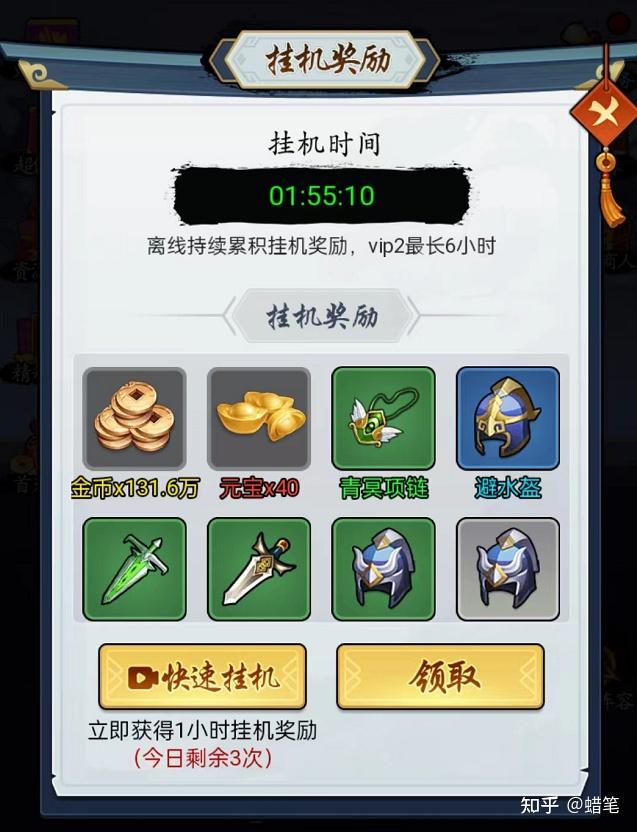The height and width of the screenshot is (832, 637).
Task: Open the 青冥项链 item details
Action: click(384, 419)
